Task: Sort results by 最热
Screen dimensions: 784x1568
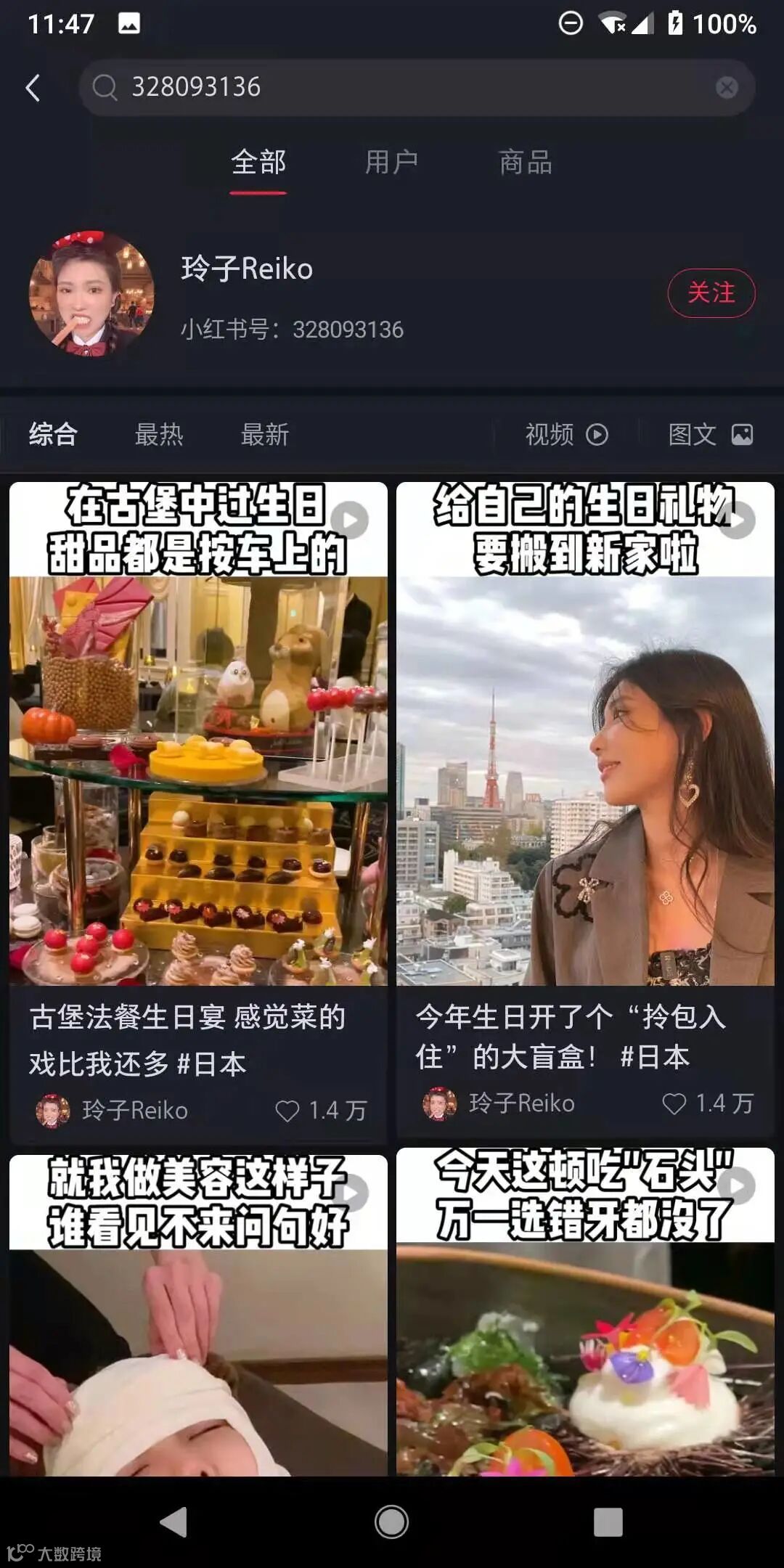Action: (x=159, y=435)
